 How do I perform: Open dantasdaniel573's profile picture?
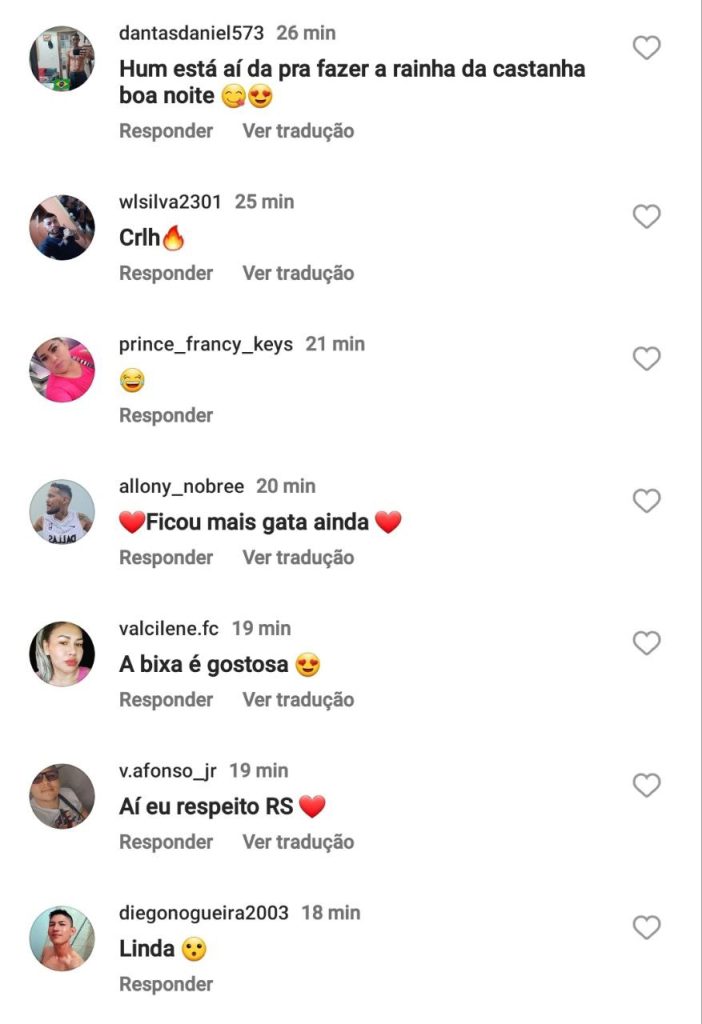(x=62, y=59)
